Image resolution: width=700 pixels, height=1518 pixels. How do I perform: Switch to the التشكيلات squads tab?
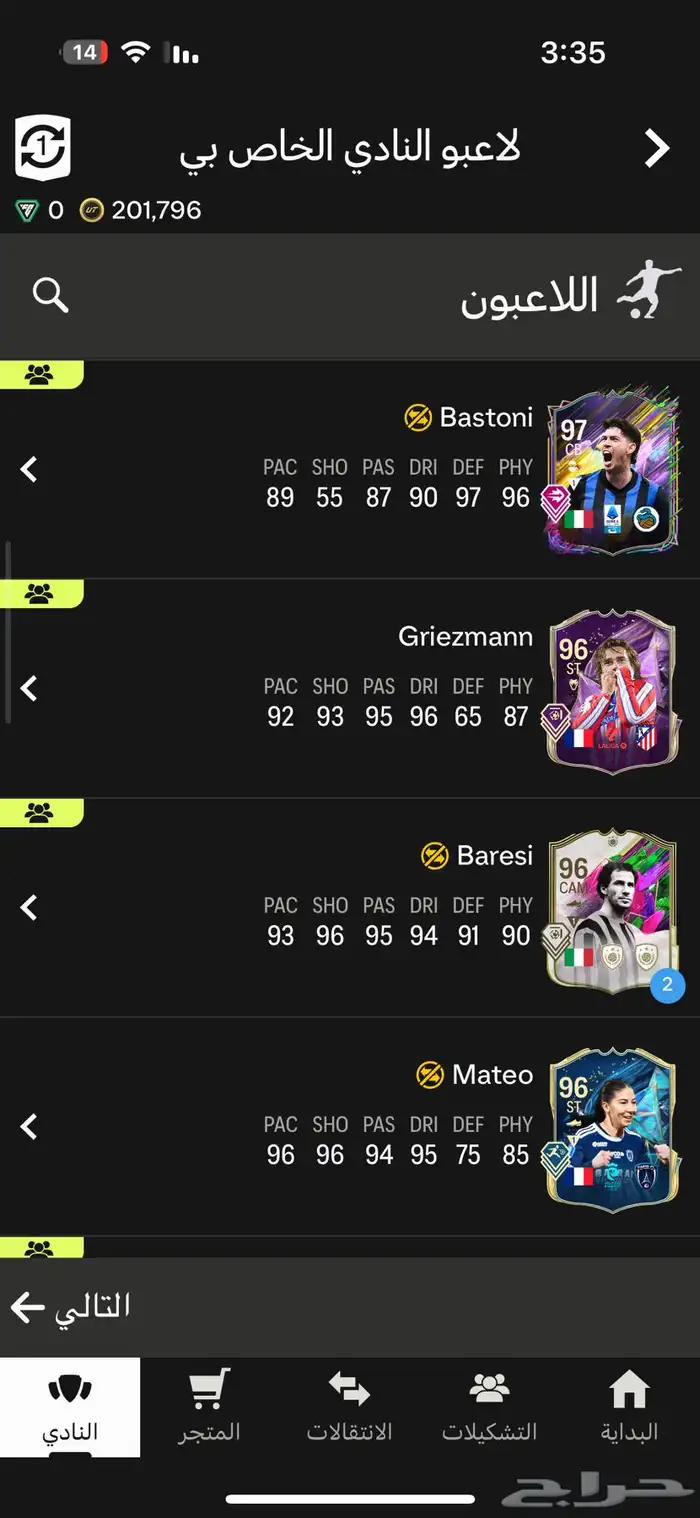point(489,1406)
